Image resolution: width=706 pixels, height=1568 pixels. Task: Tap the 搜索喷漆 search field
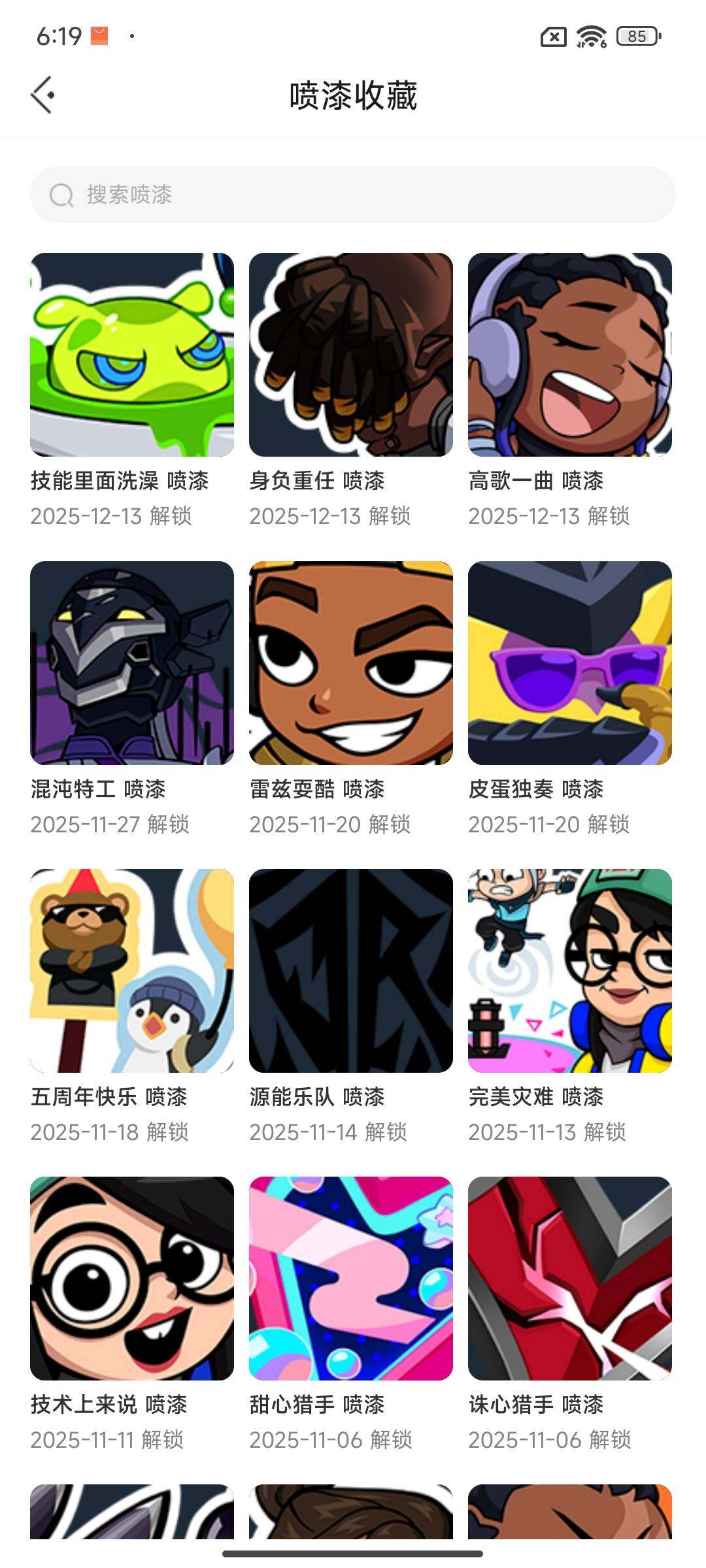pyautogui.click(x=353, y=195)
